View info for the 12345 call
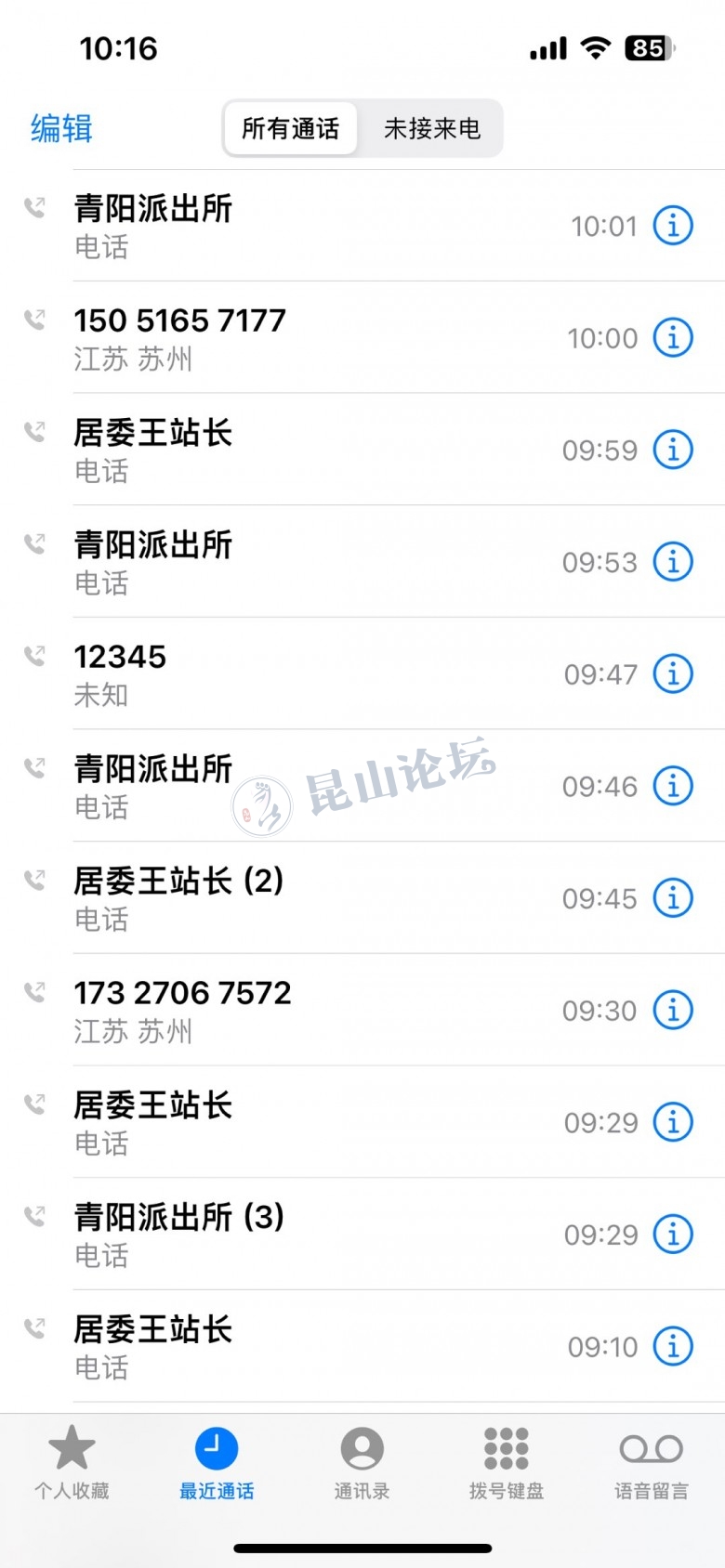This screenshot has width=725, height=1568. [673, 674]
